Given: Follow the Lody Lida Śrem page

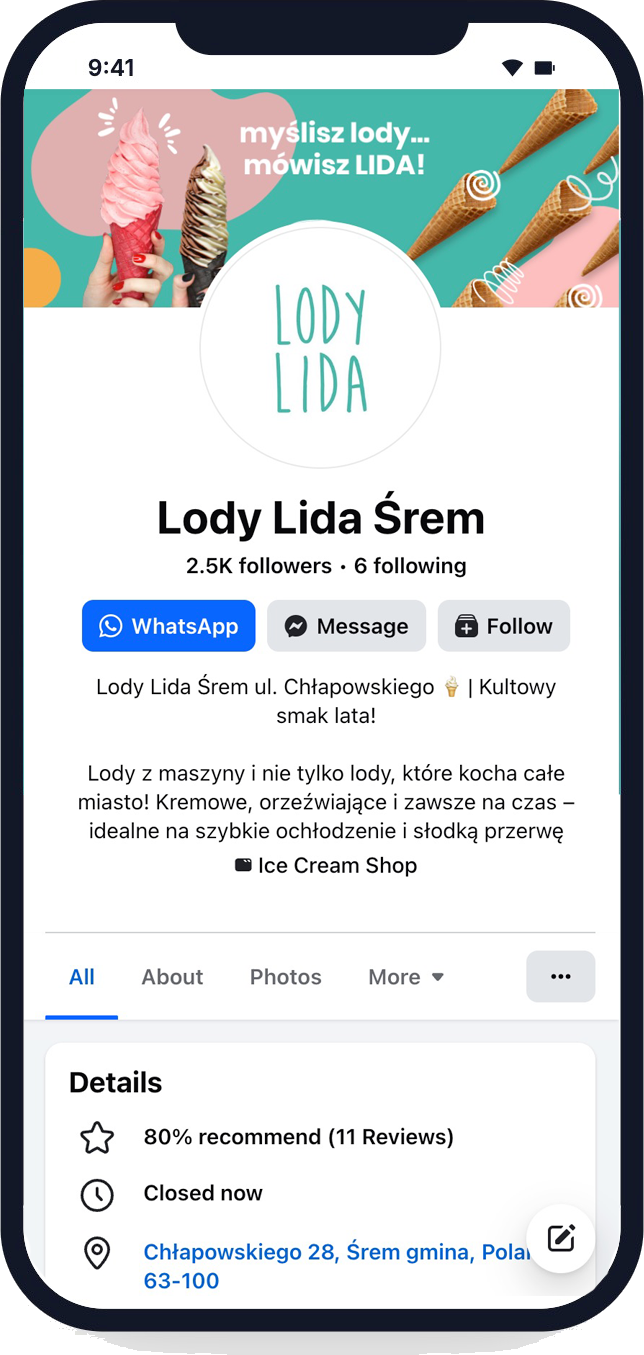Looking at the screenshot, I should click(503, 626).
